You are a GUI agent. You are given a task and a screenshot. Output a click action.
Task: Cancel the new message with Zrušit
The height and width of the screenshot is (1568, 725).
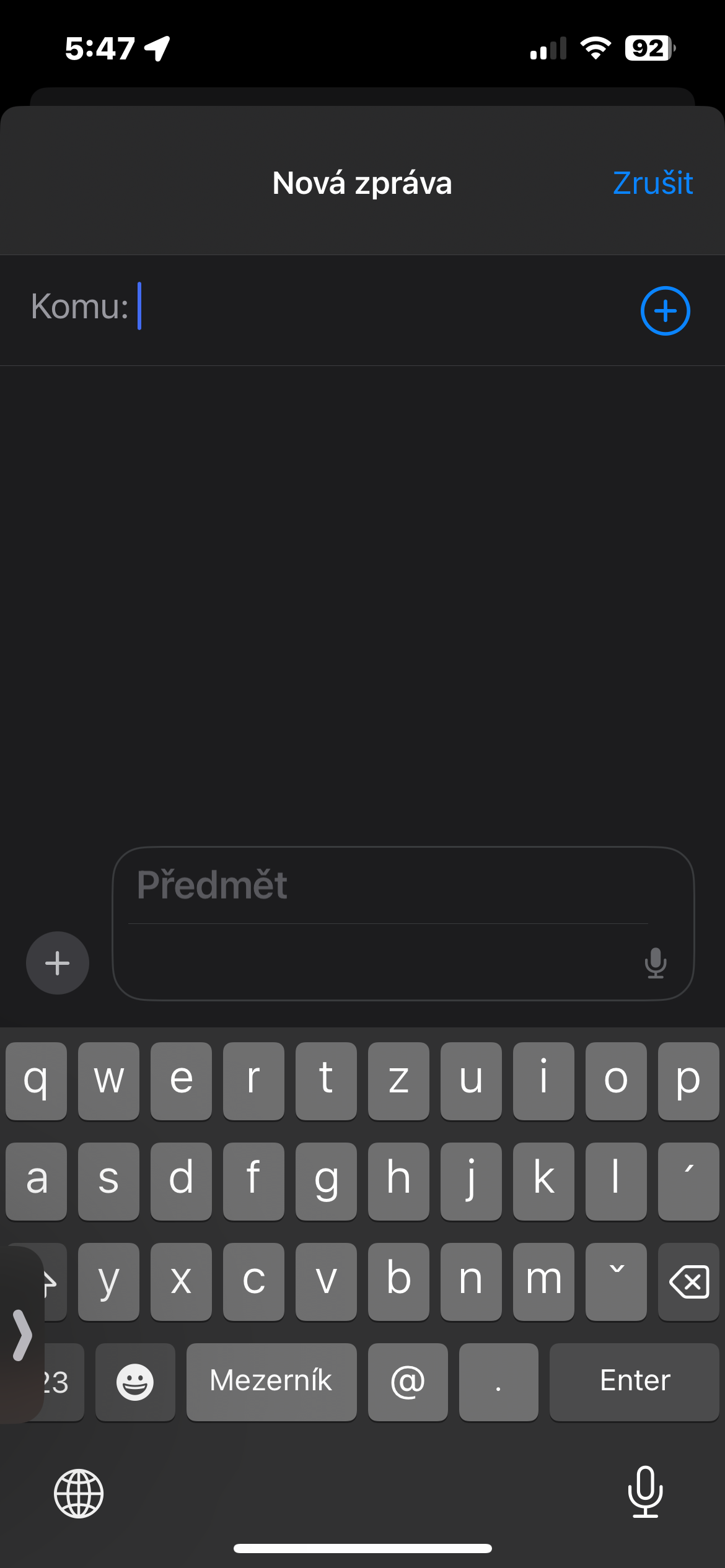coord(652,183)
